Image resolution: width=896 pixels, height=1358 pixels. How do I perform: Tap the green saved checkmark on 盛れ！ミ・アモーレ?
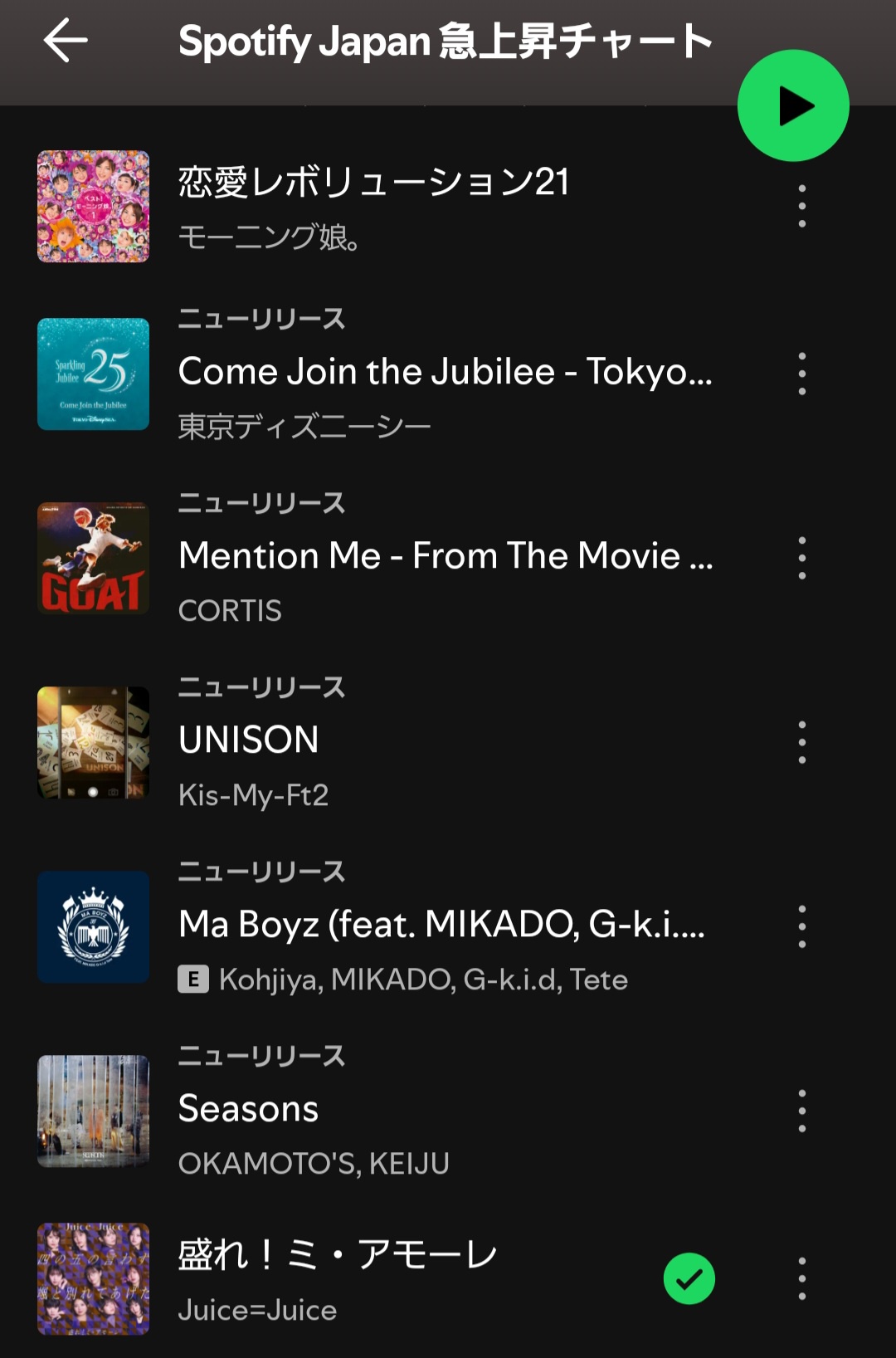coord(689,1279)
